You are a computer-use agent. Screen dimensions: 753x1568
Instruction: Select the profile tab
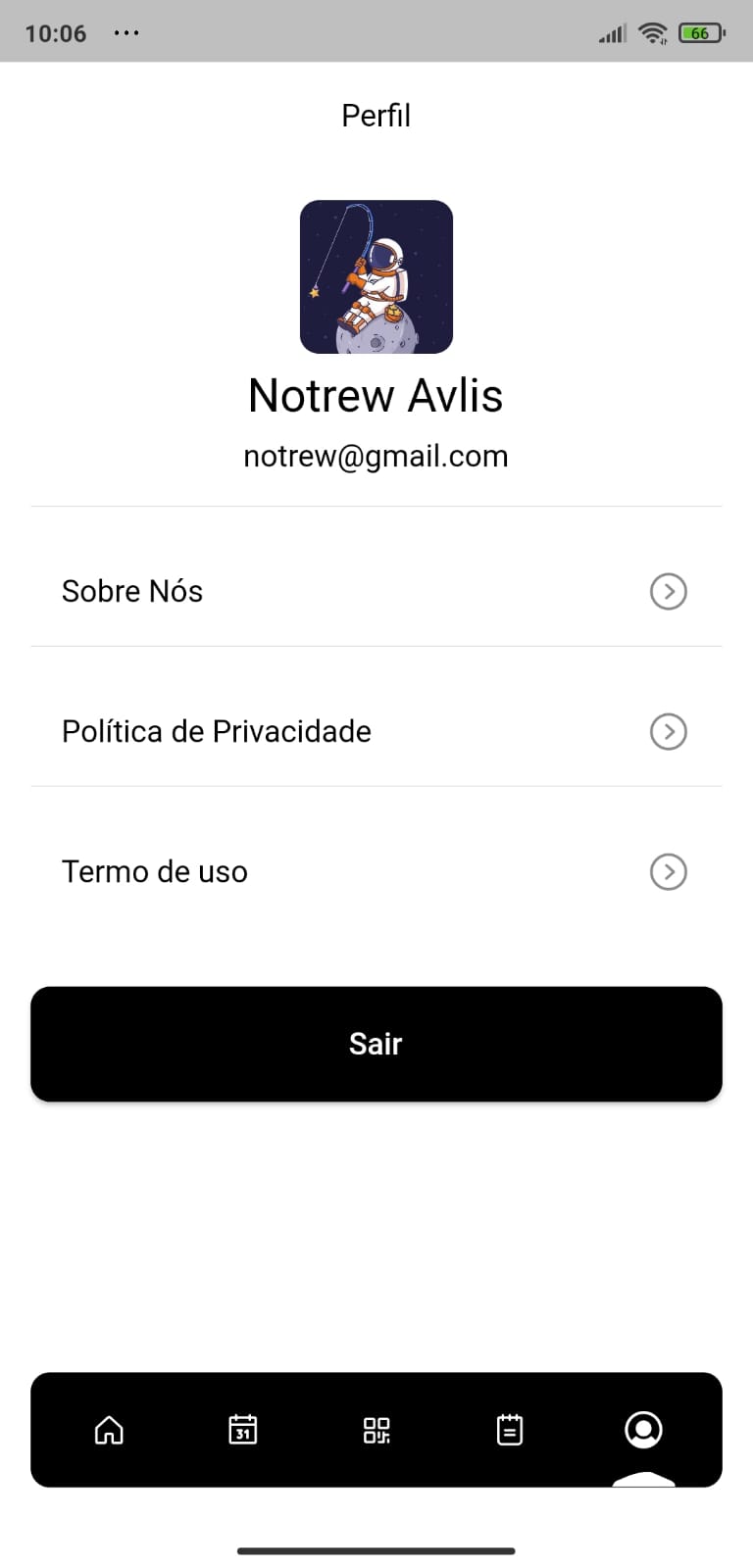(x=643, y=1430)
